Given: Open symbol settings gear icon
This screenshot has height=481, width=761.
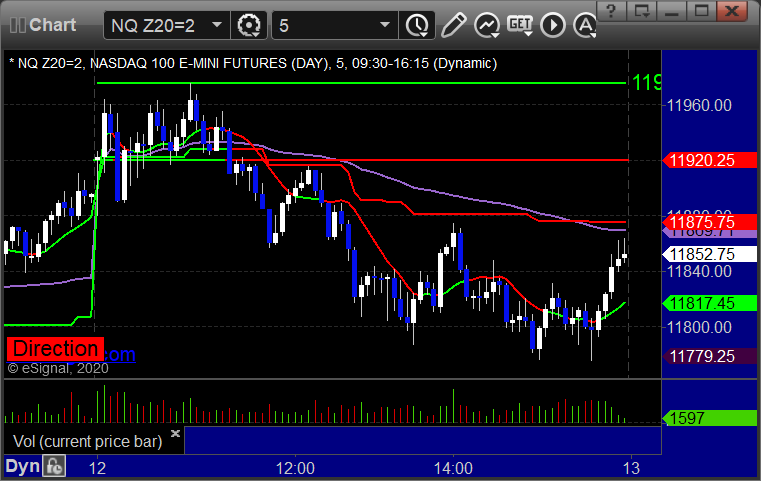Looking at the screenshot, I should [248, 24].
